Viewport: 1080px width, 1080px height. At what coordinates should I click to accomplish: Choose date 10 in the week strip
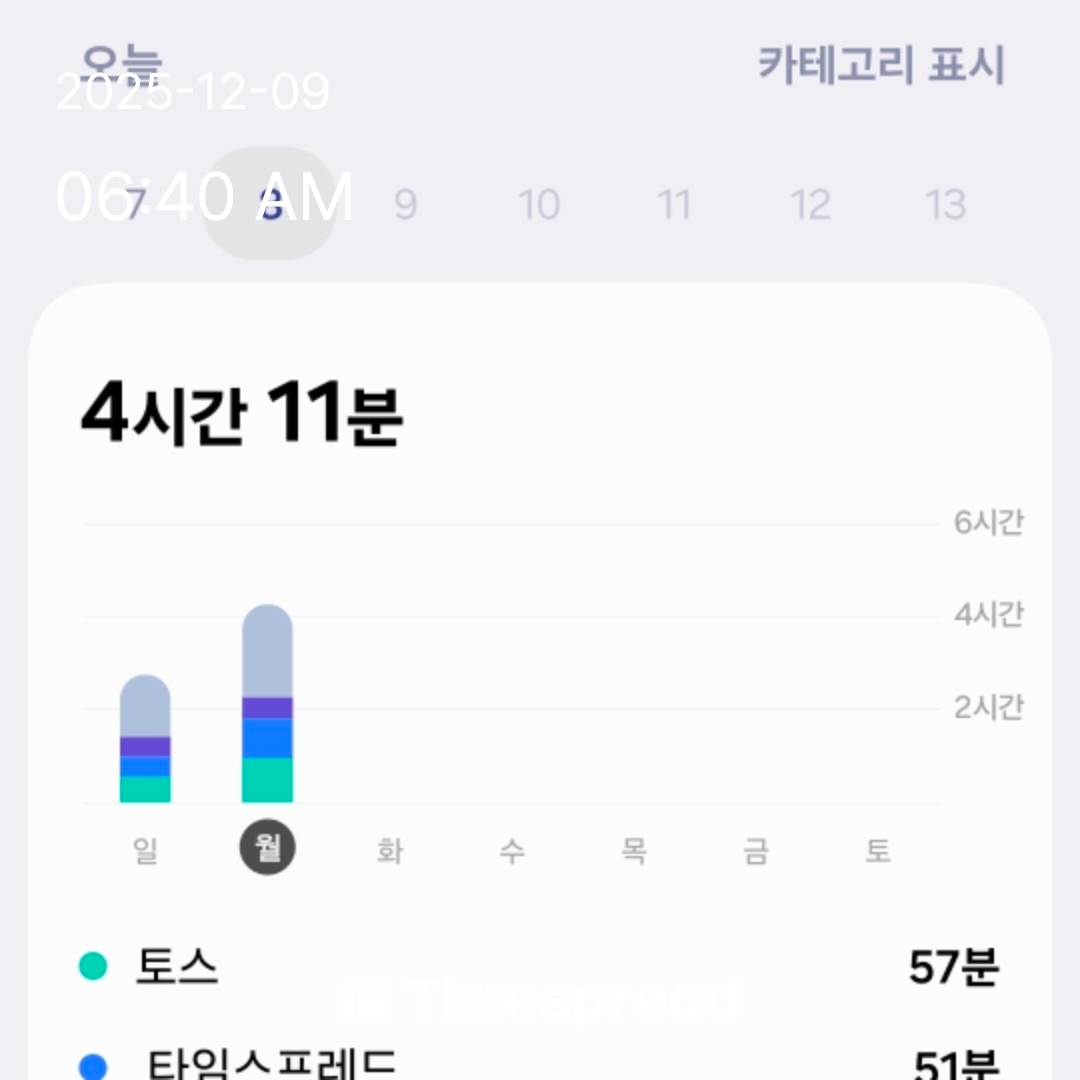pyautogui.click(x=539, y=205)
